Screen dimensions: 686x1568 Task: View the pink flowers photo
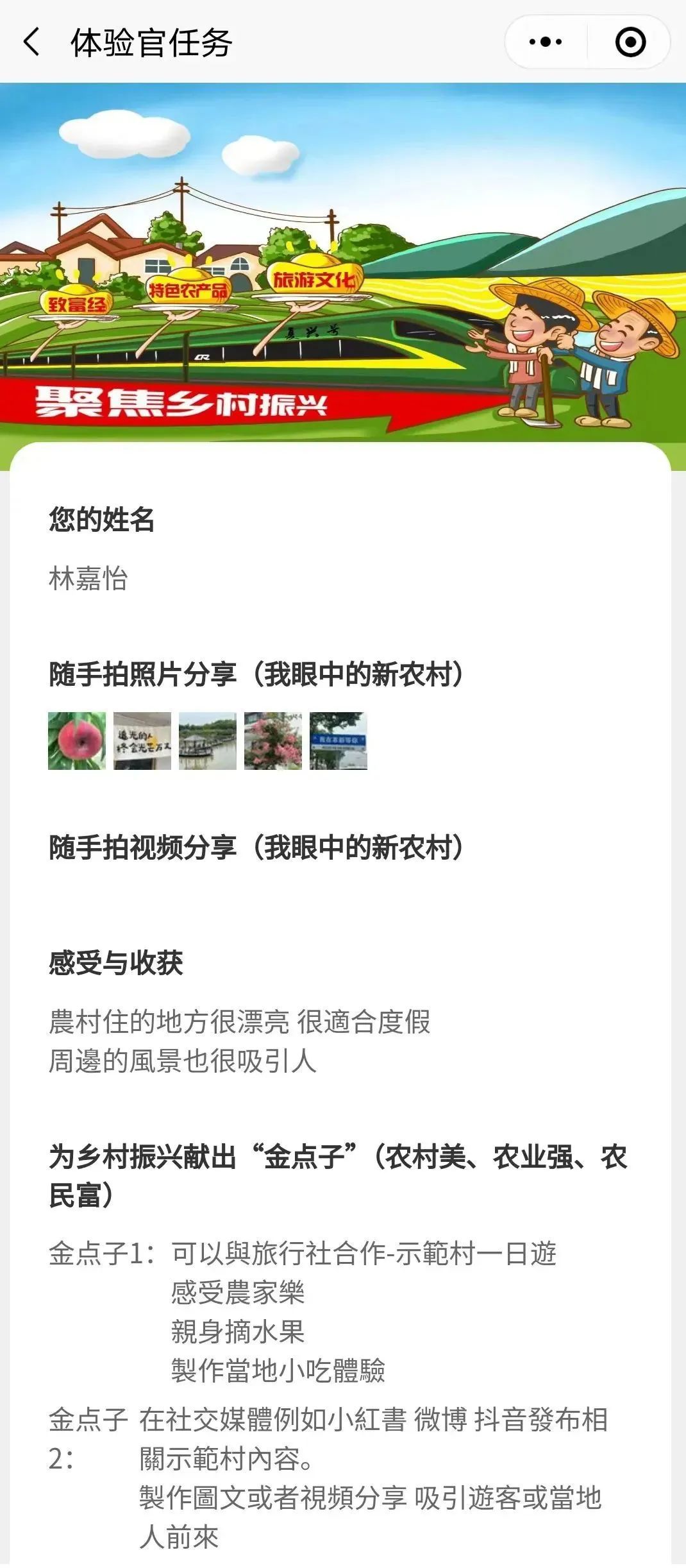coord(273,740)
